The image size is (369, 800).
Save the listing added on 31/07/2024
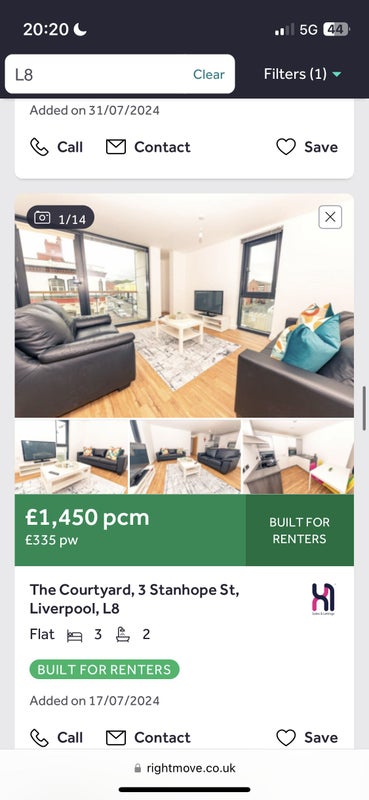(307, 147)
